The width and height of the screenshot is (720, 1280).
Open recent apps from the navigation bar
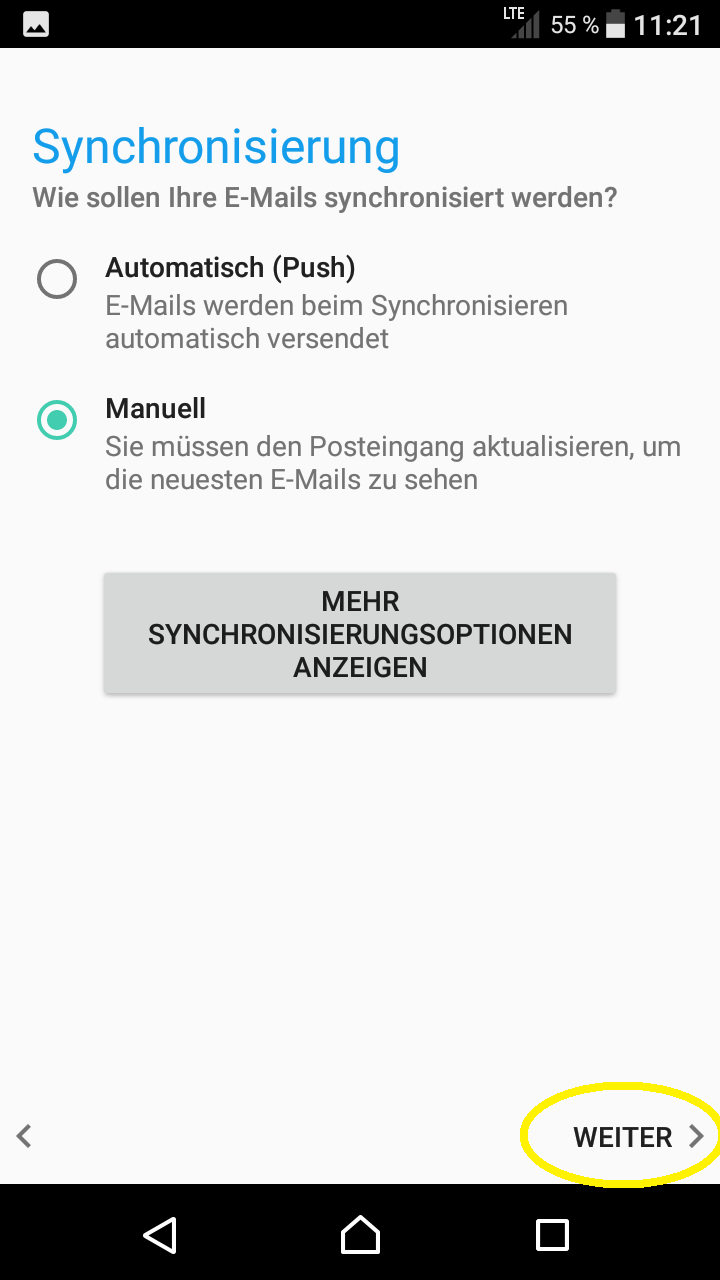point(552,1235)
